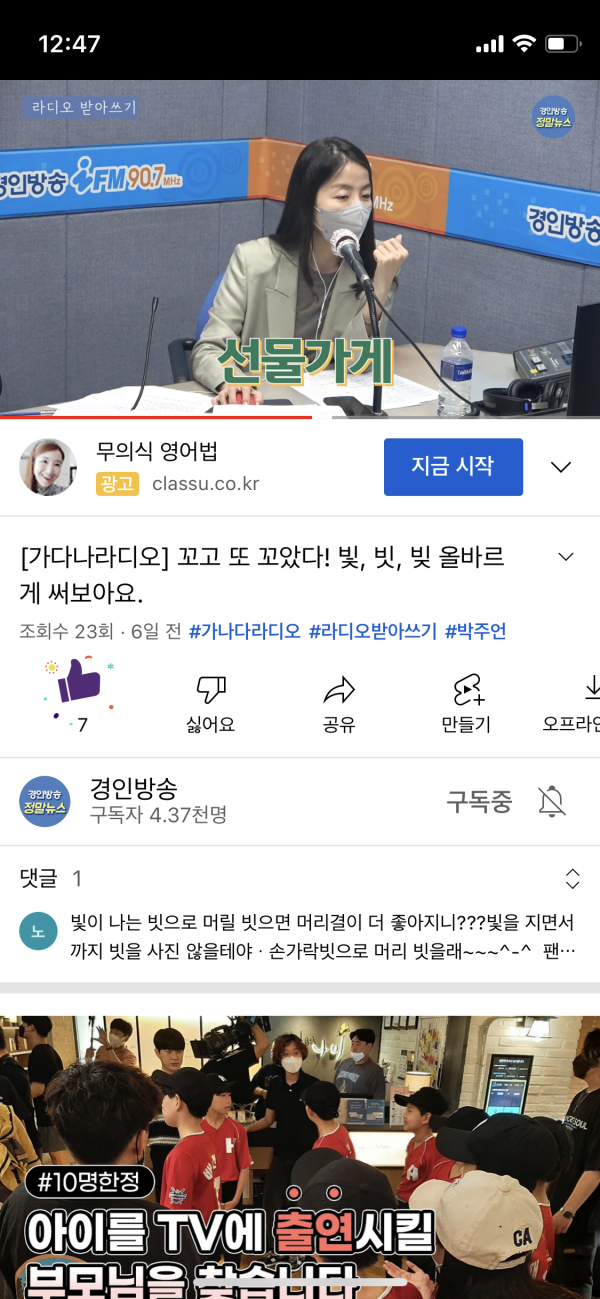Save the video offline with 오프라인
The image size is (600, 1299).
click(580, 704)
